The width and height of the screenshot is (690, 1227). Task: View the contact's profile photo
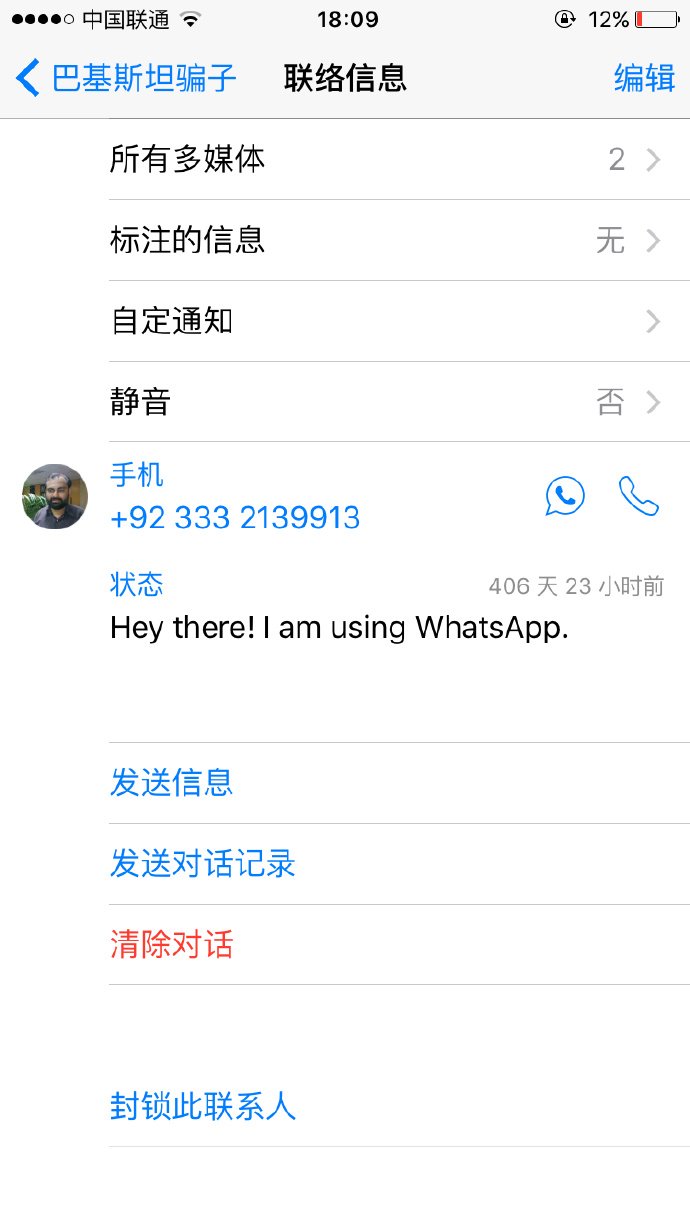(55, 496)
